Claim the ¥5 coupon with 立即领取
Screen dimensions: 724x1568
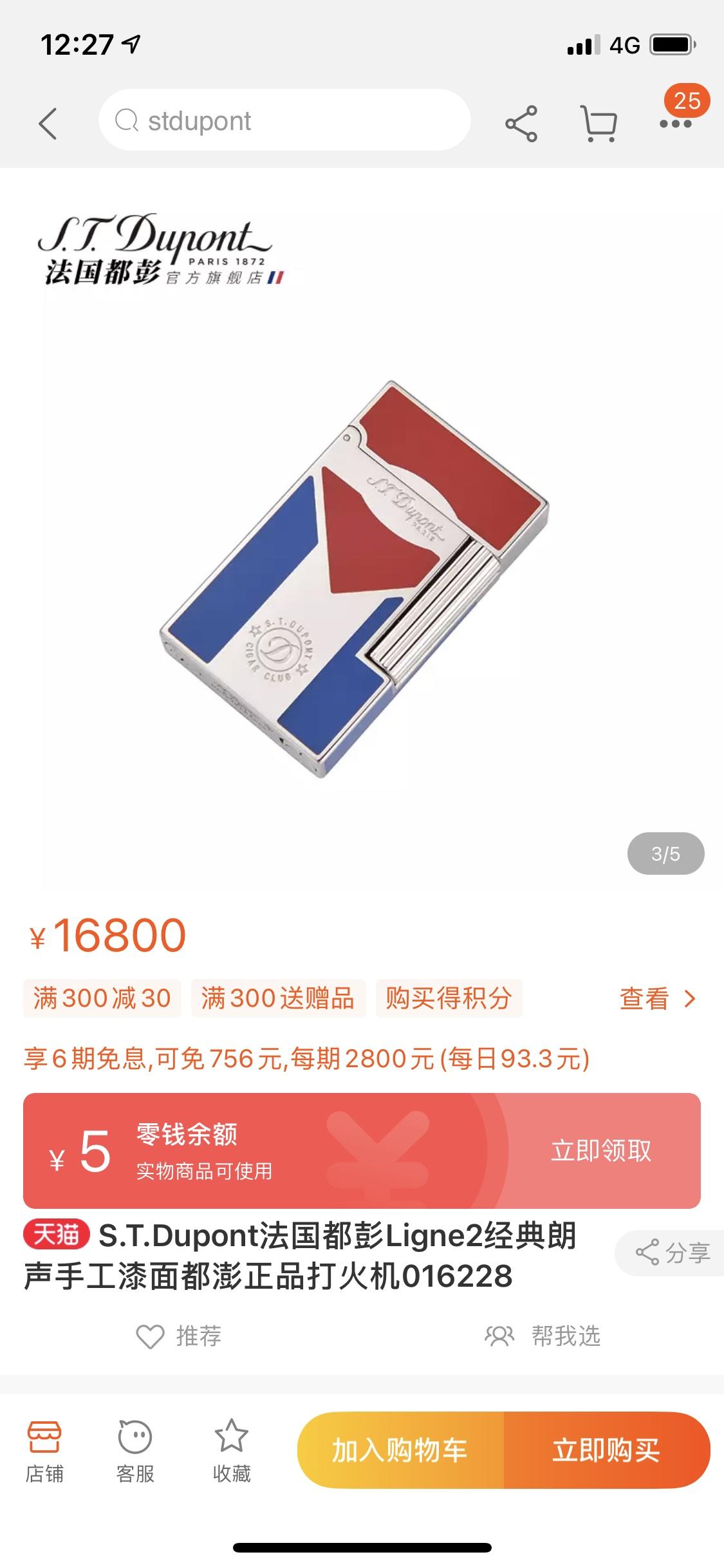tap(600, 1150)
